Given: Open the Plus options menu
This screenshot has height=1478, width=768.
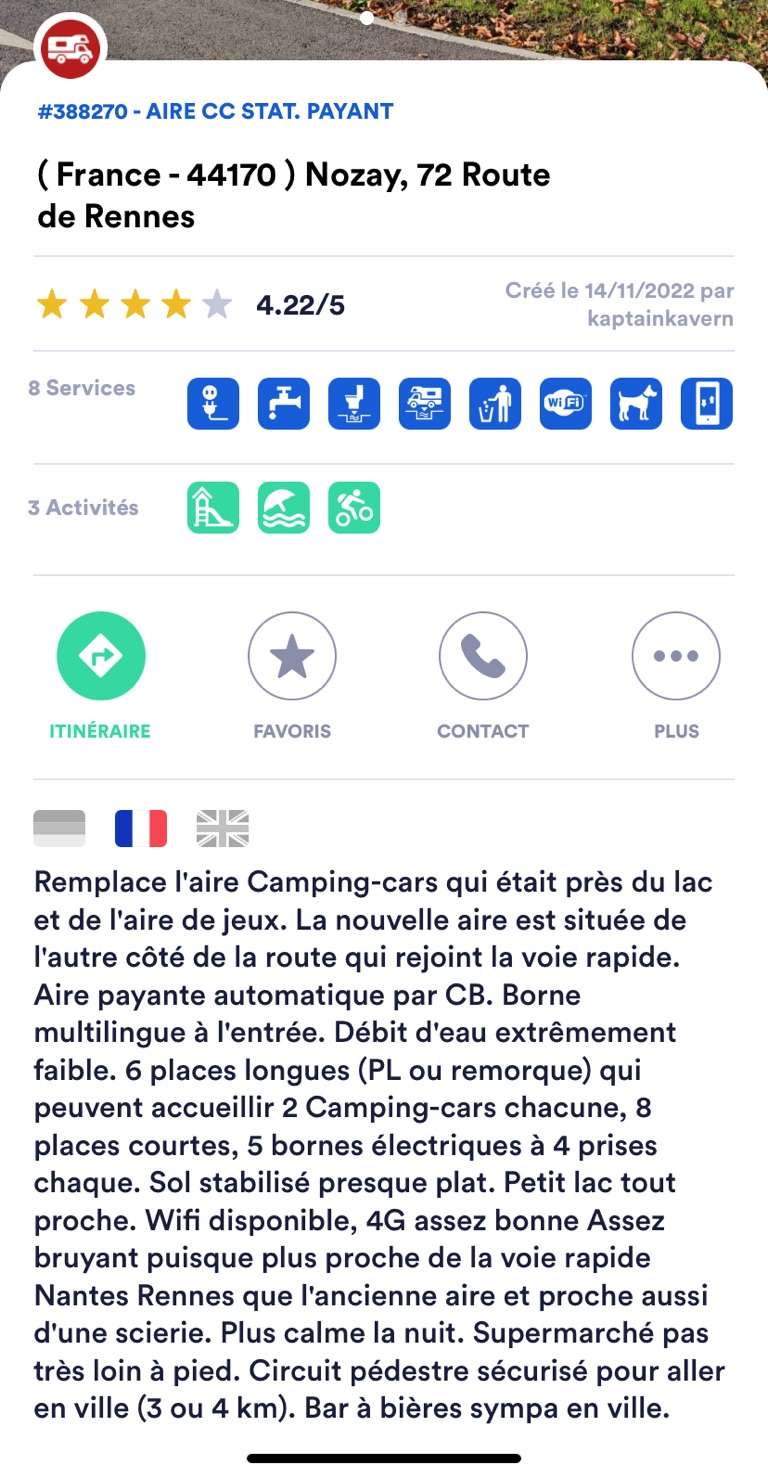Looking at the screenshot, I should [676, 657].
